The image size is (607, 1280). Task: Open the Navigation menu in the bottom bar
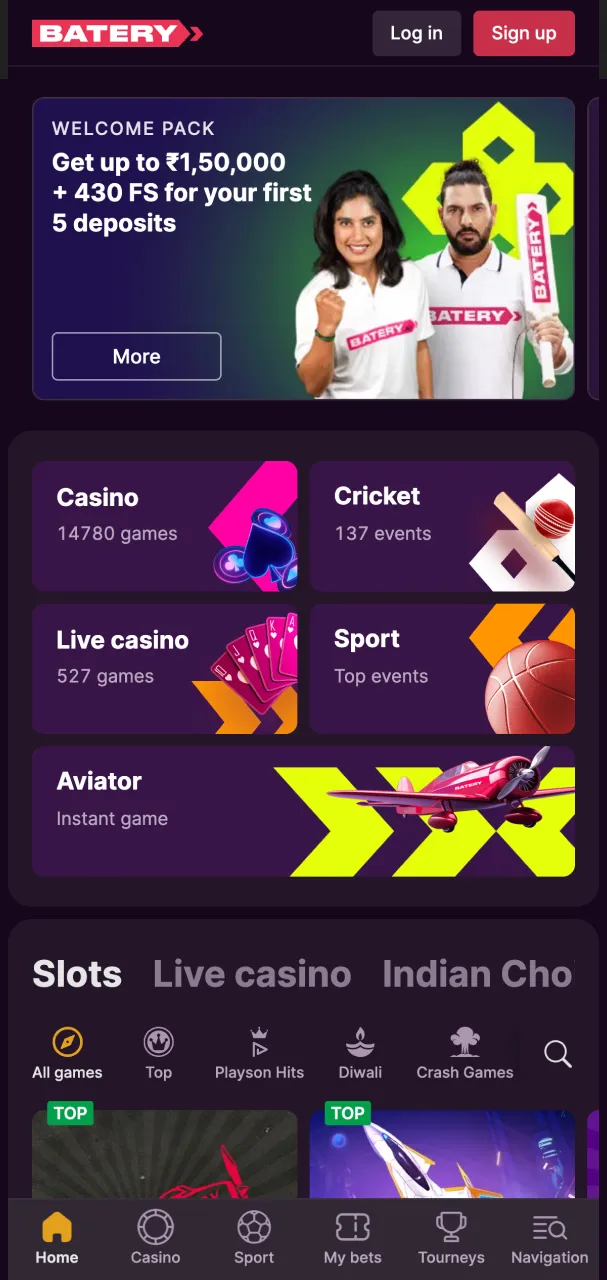pyautogui.click(x=549, y=1238)
